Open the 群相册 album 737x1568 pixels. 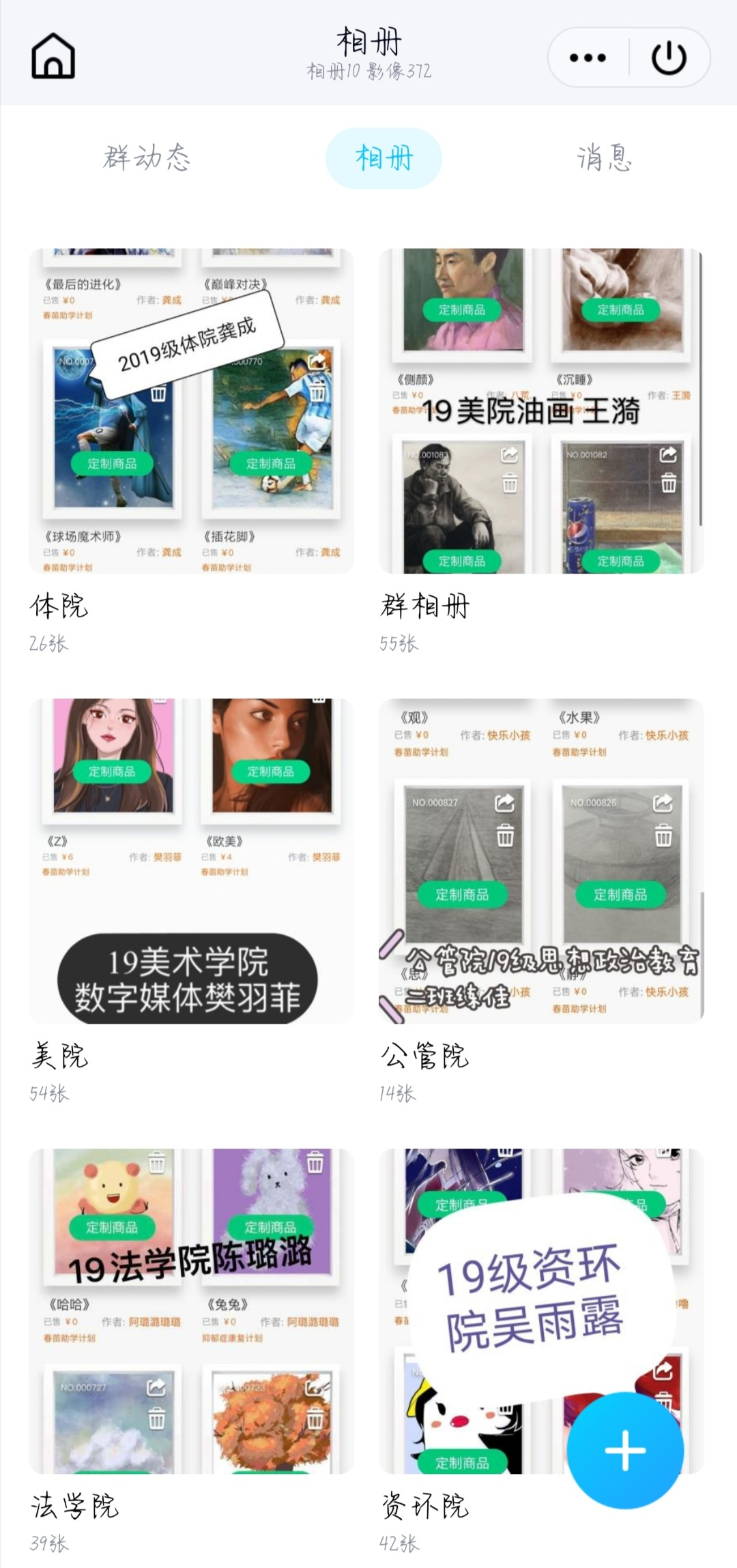click(541, 411)
